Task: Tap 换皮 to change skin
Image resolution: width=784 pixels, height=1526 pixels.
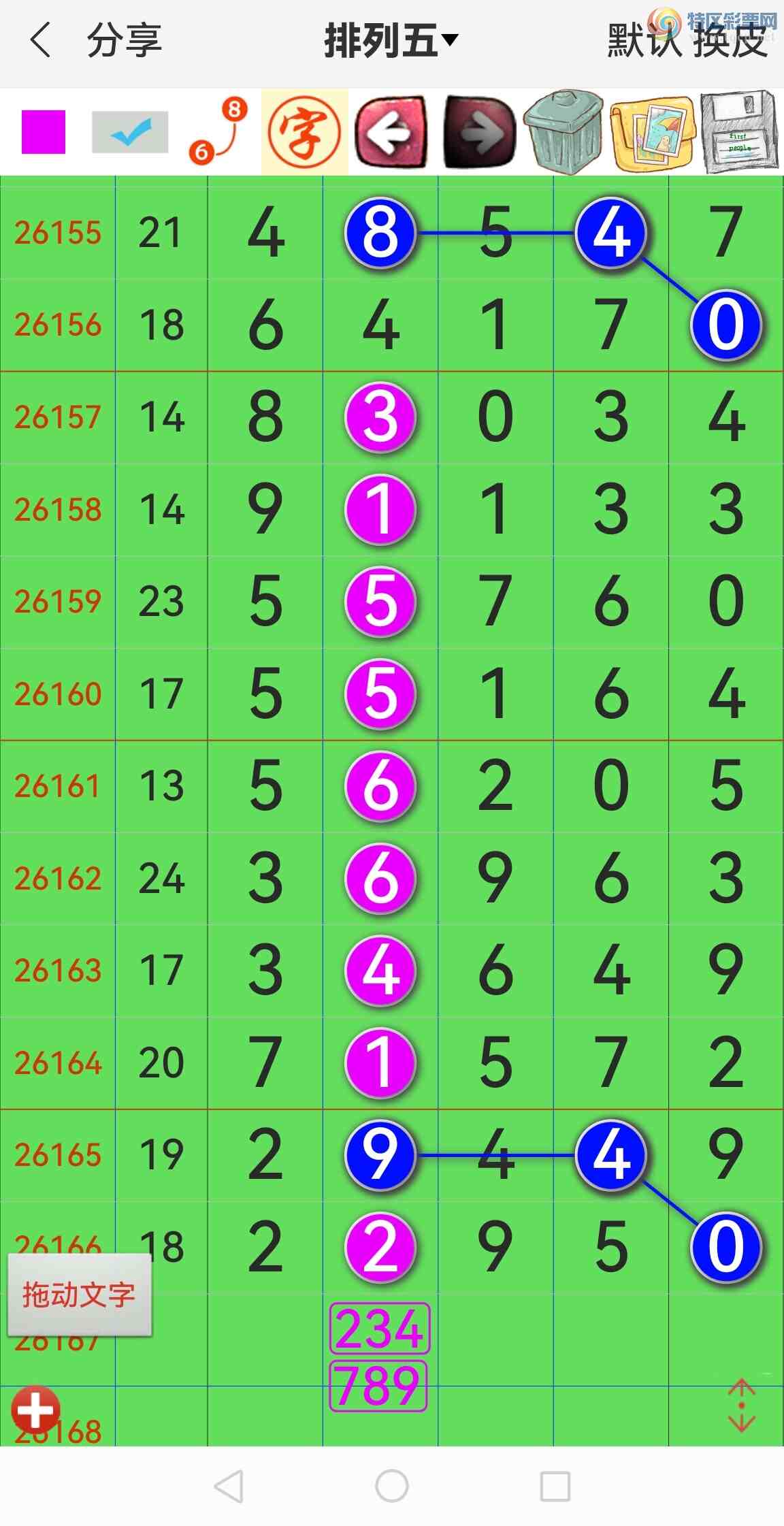Action: click(x=731, y=40)
